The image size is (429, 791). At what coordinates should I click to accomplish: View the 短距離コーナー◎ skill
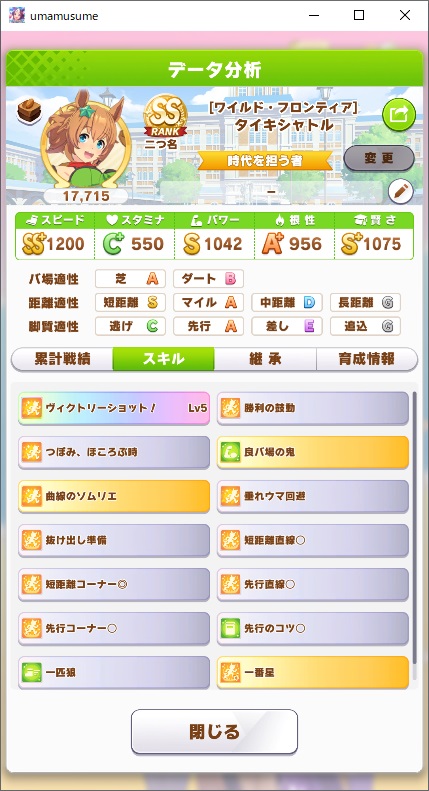coord(114,585)
